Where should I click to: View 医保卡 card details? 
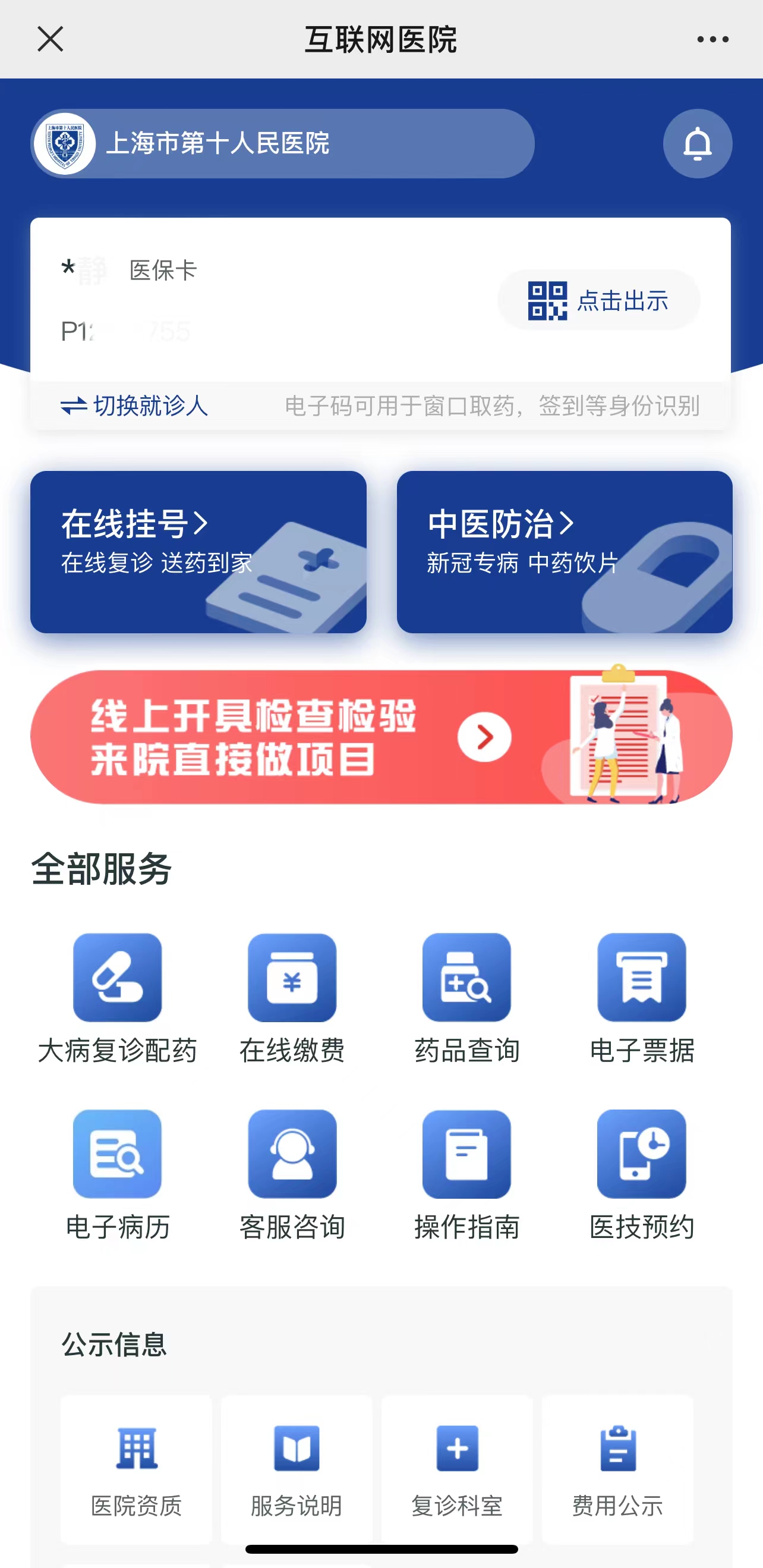163,271
